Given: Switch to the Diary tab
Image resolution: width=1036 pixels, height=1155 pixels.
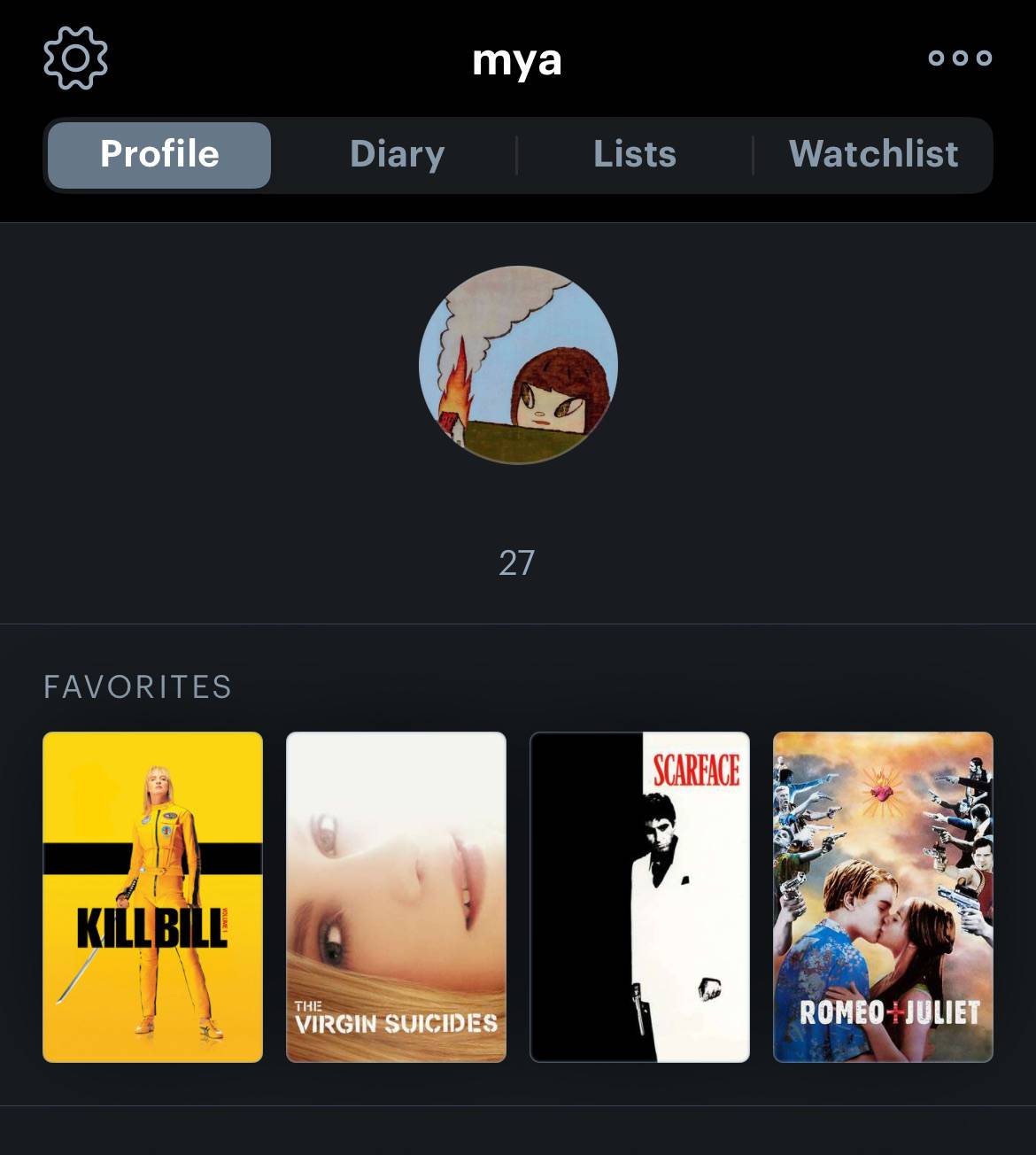Looking at the screenshot, I should tap(397, 155).
